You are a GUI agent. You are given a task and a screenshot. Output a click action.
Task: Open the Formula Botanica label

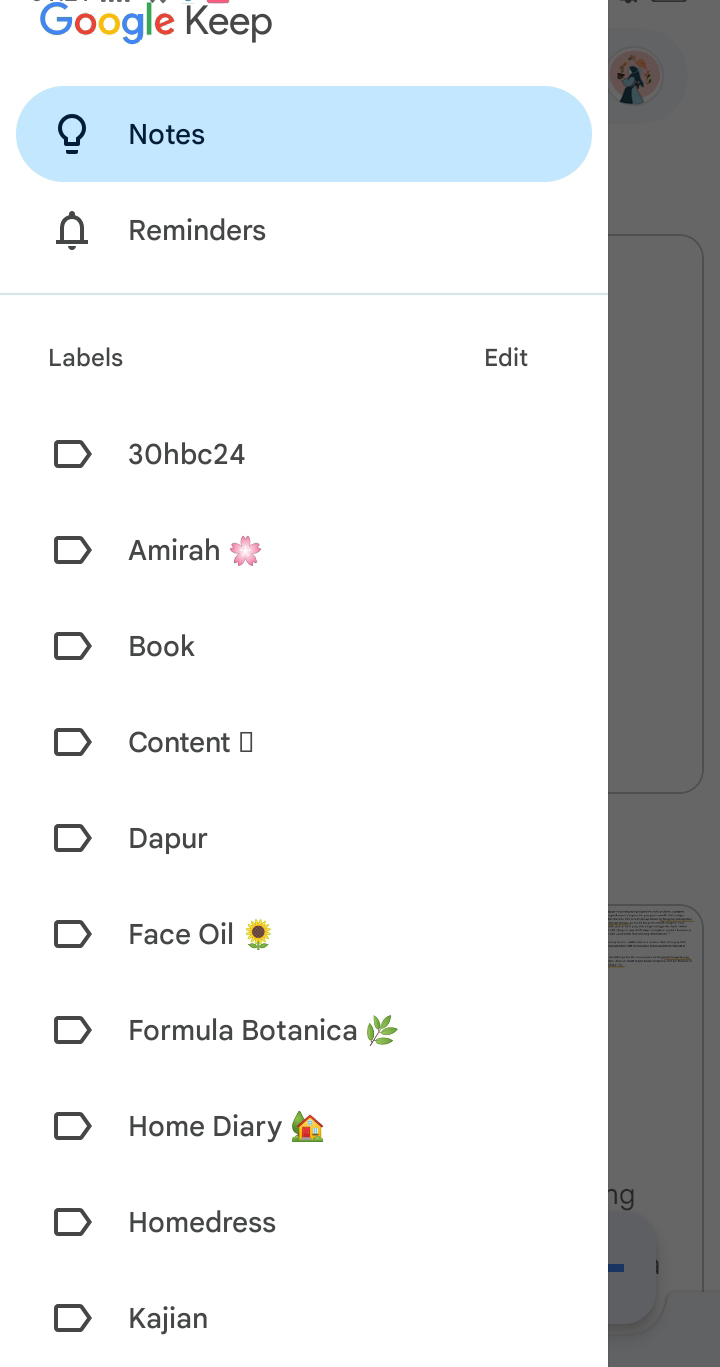304,1030
